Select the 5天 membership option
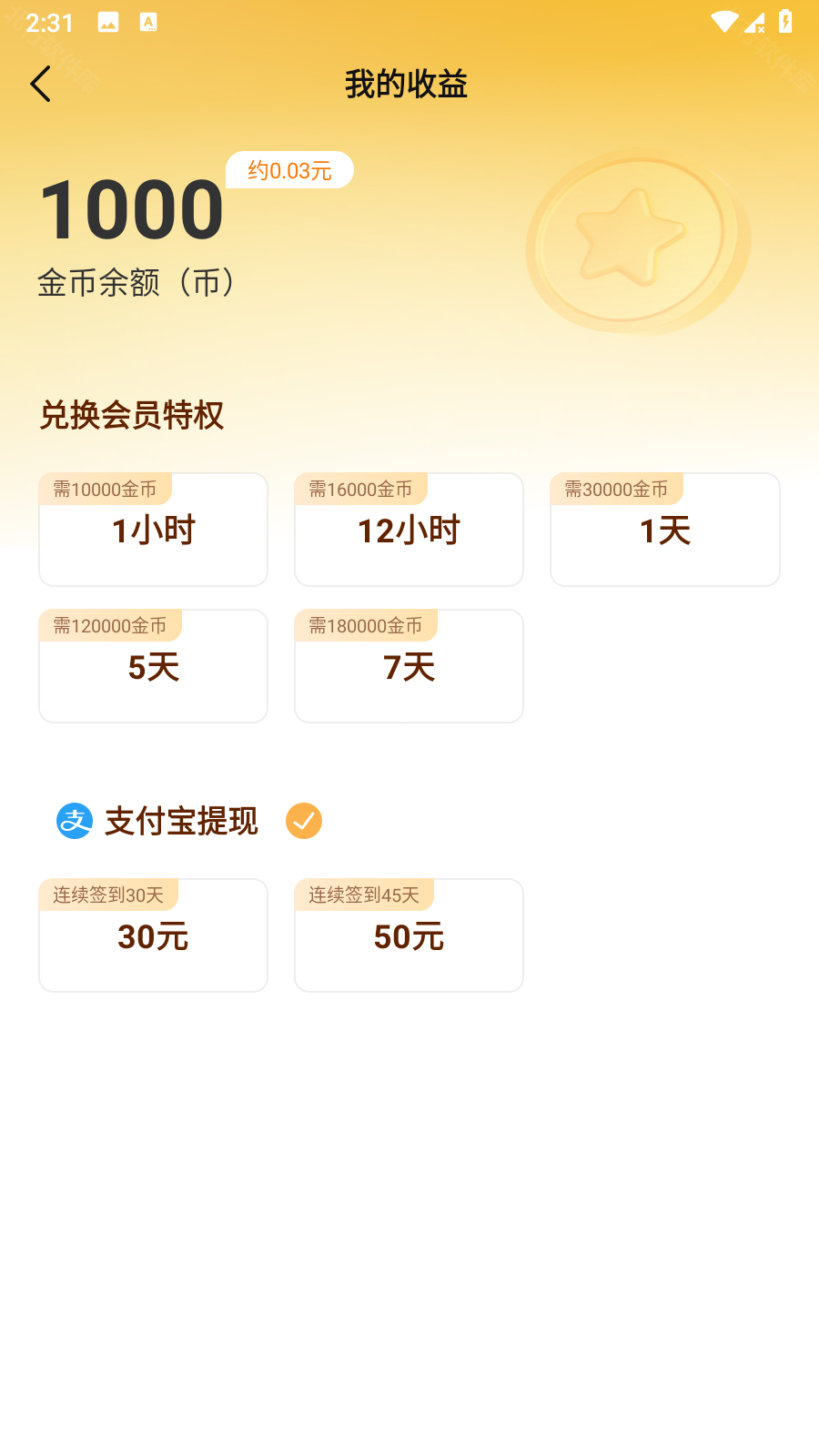The image size is (819, 1456). point(153,666)
